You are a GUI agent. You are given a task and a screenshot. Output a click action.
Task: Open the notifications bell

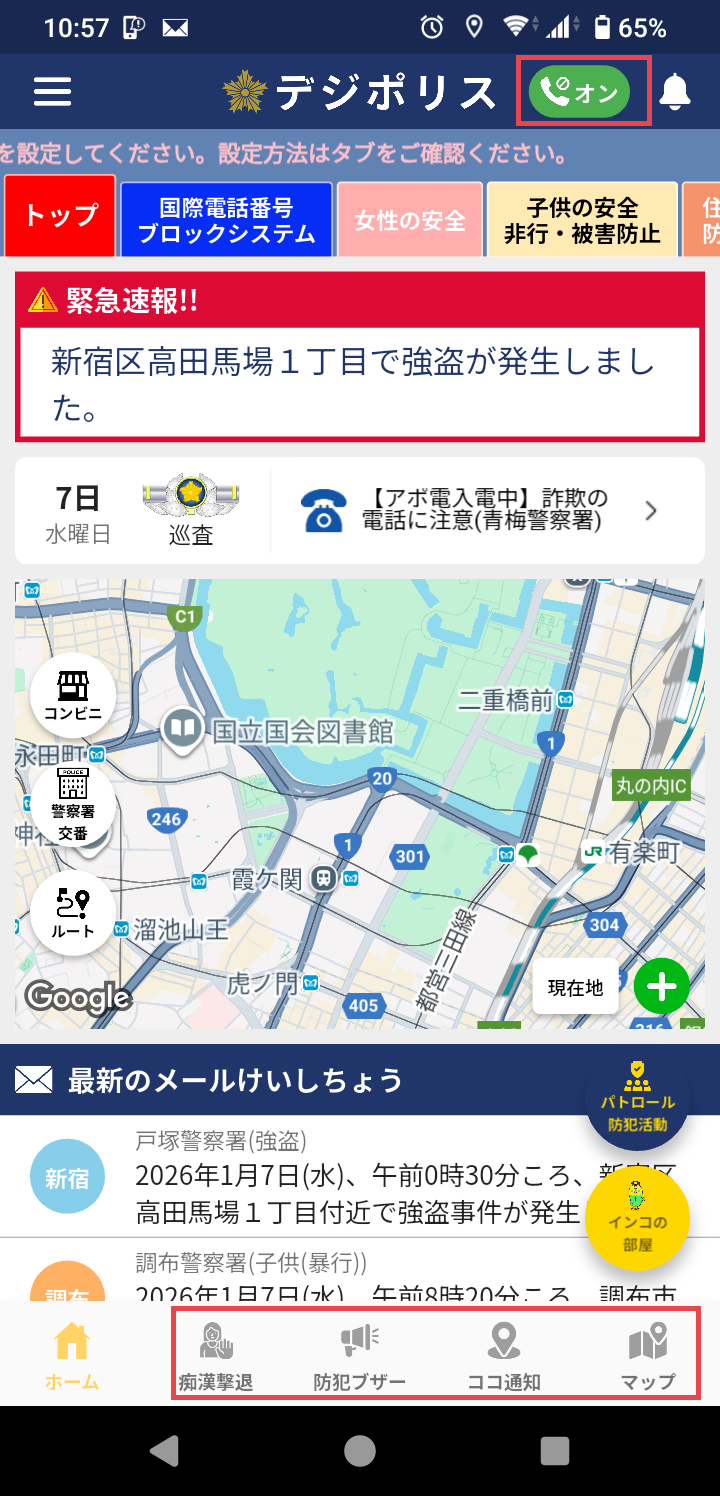coord(676,92)
